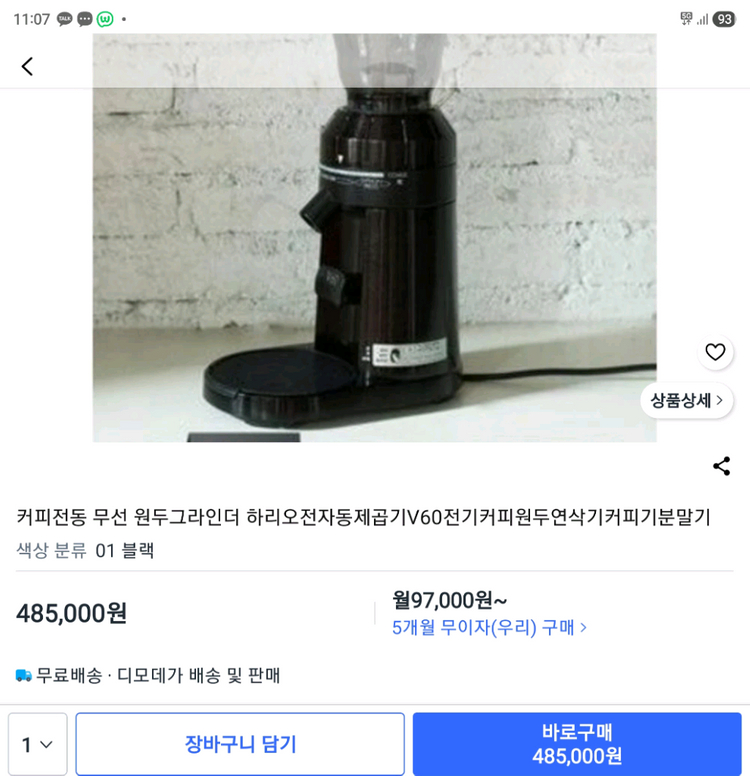The image size is (750, 776).
Task: Expand the 상품상세 product detail section
Action: [686, 399]
